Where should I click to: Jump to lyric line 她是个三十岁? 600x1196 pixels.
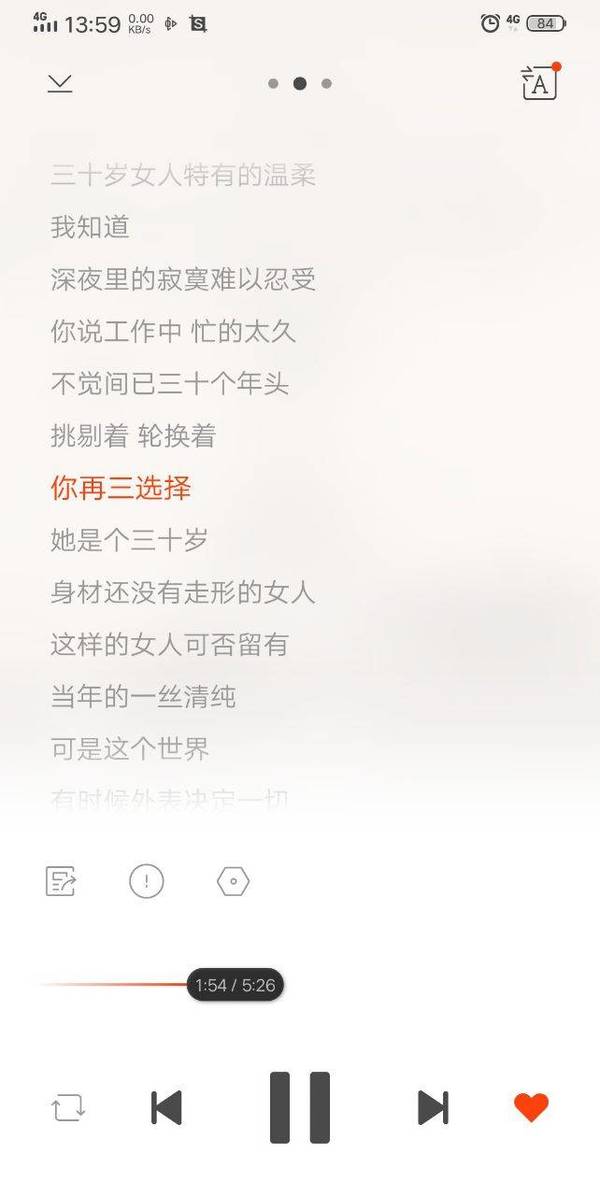point(129,541)
